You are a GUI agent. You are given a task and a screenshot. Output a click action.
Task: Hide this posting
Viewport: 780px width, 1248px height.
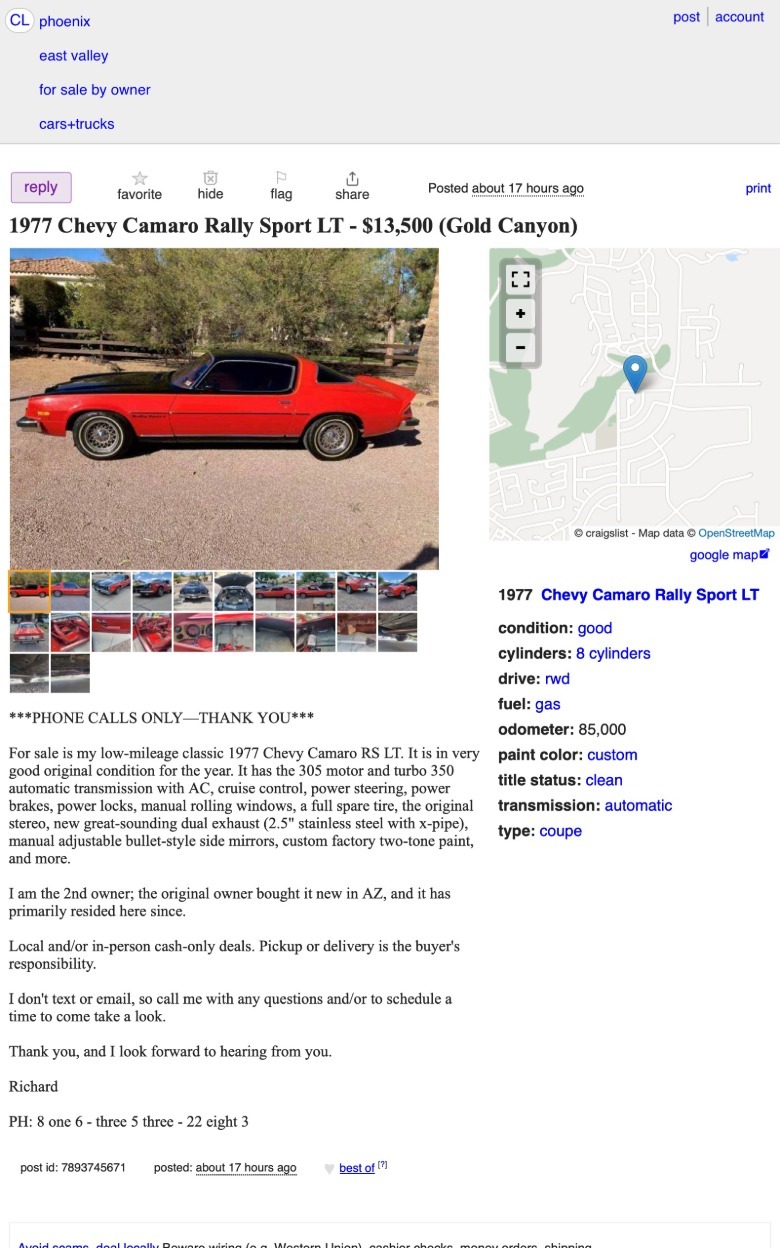(x=210, y=185)
